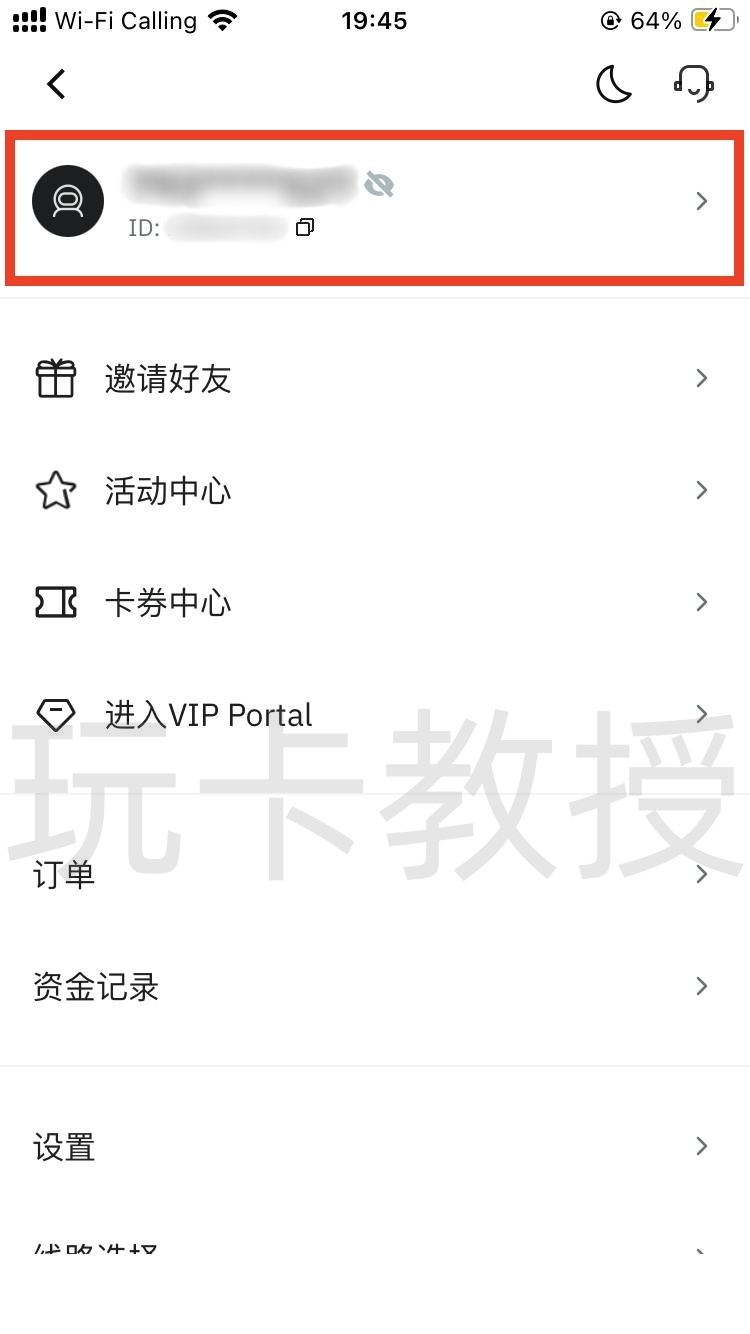Screen dimensions: 750x1334
Task: Open the 活动中心 menu entry
Action: point(167,490)
